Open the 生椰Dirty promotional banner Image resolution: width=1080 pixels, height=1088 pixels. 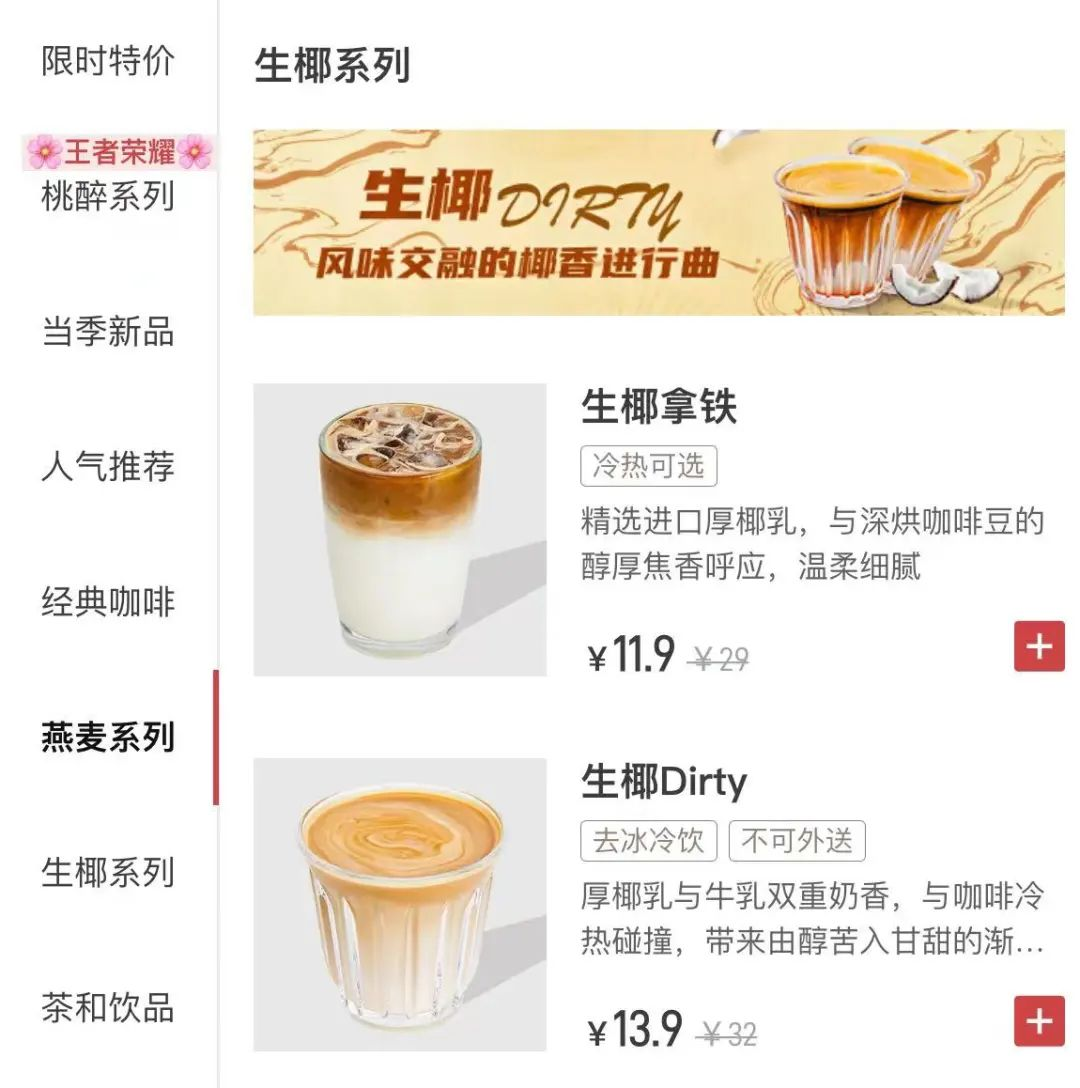click(658, 222)
